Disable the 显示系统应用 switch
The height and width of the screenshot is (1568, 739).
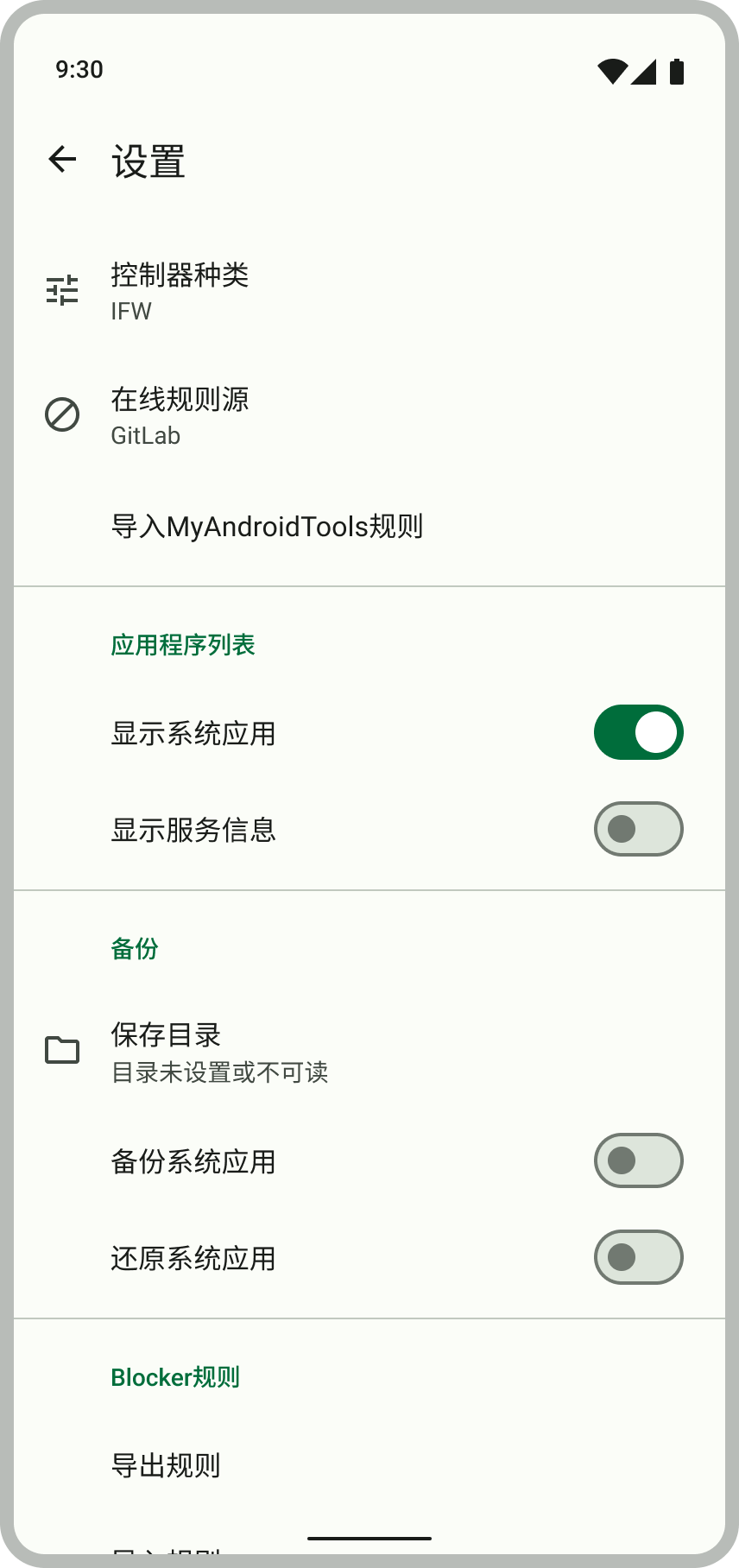pos(638,732)
